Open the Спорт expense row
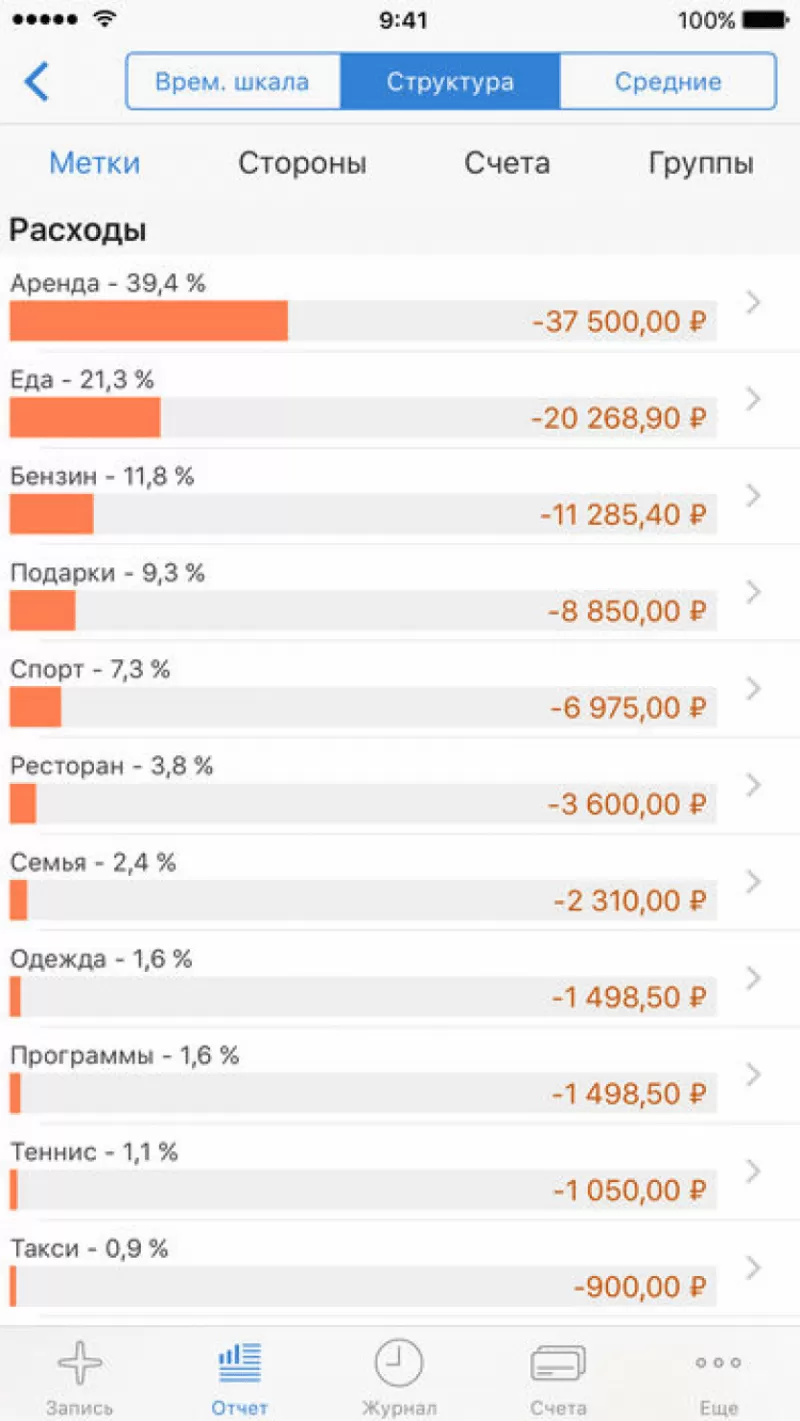800x1421 pixels. click(x=400, y=690)
